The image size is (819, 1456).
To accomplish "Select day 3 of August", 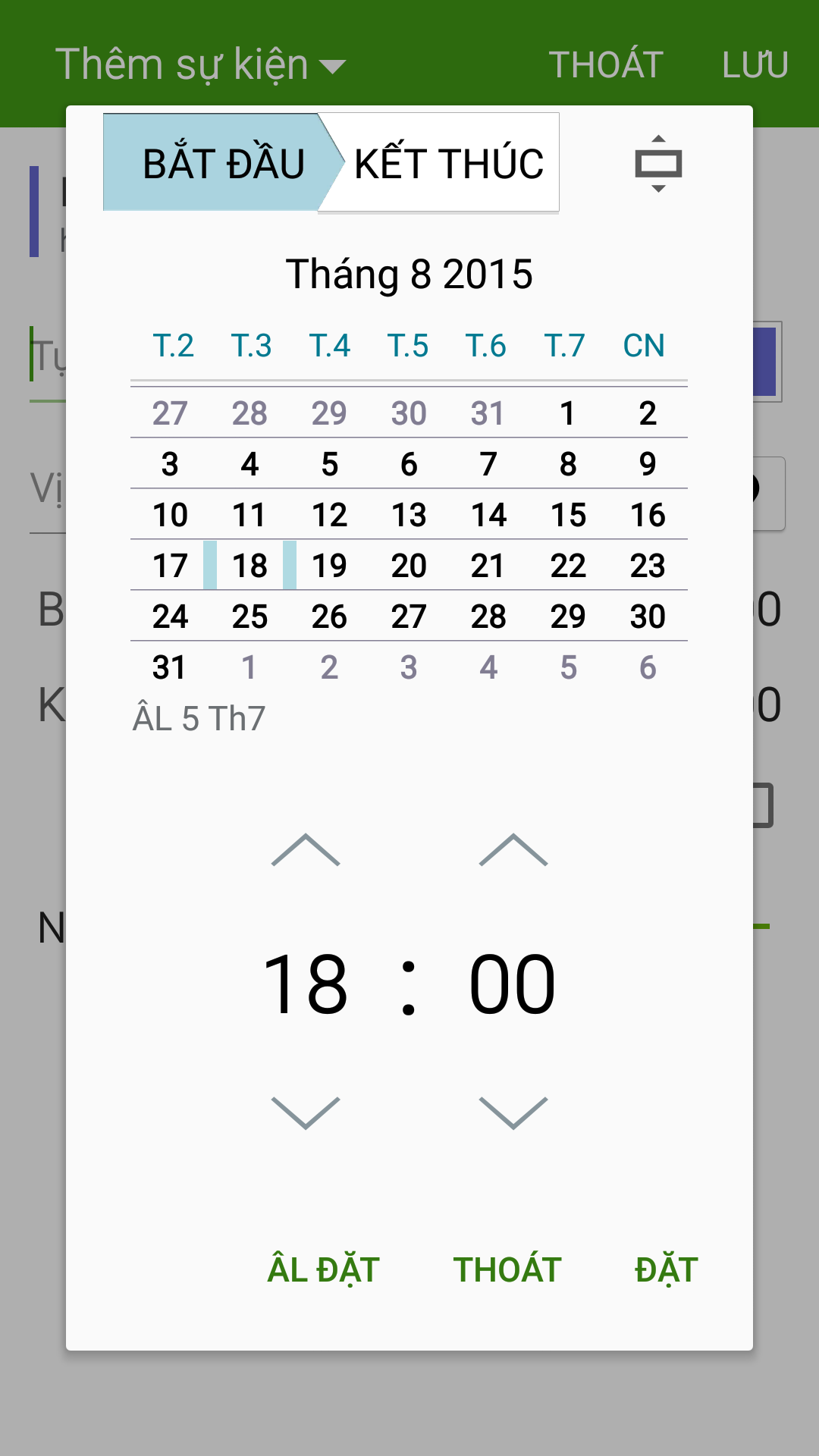I will (170, 464).
